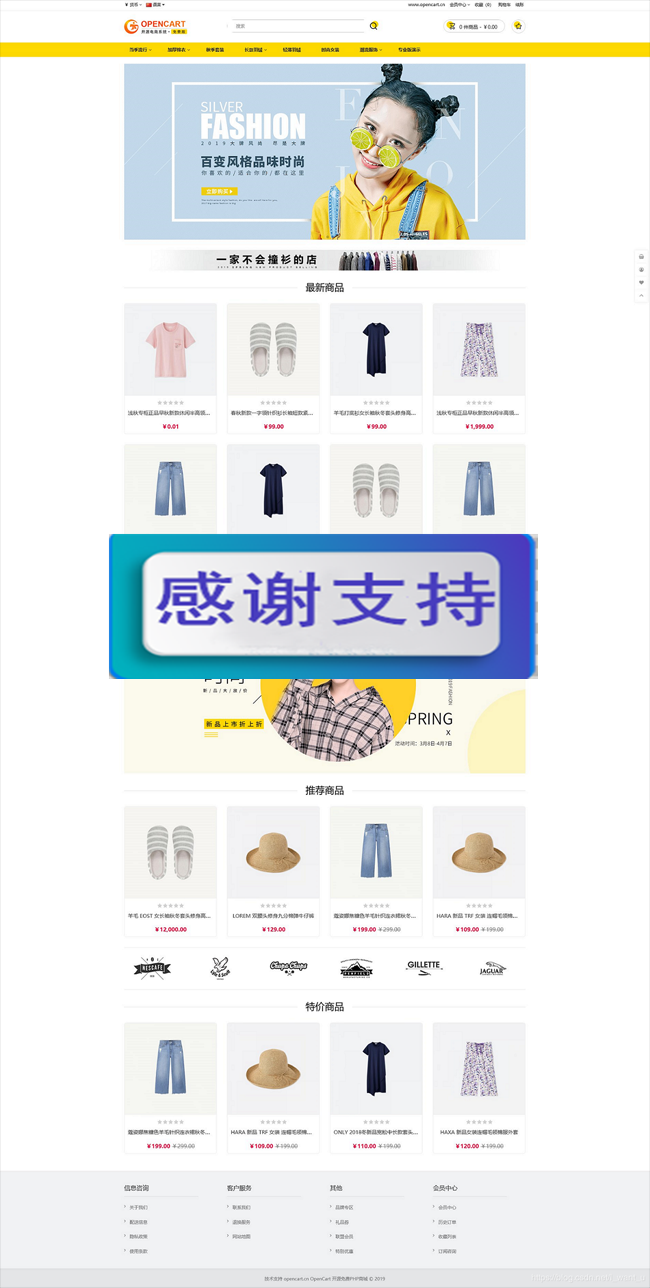Open the striped slippers product priced ¥12,000.00
The image size is (650, 1288).
click(170, 852)
